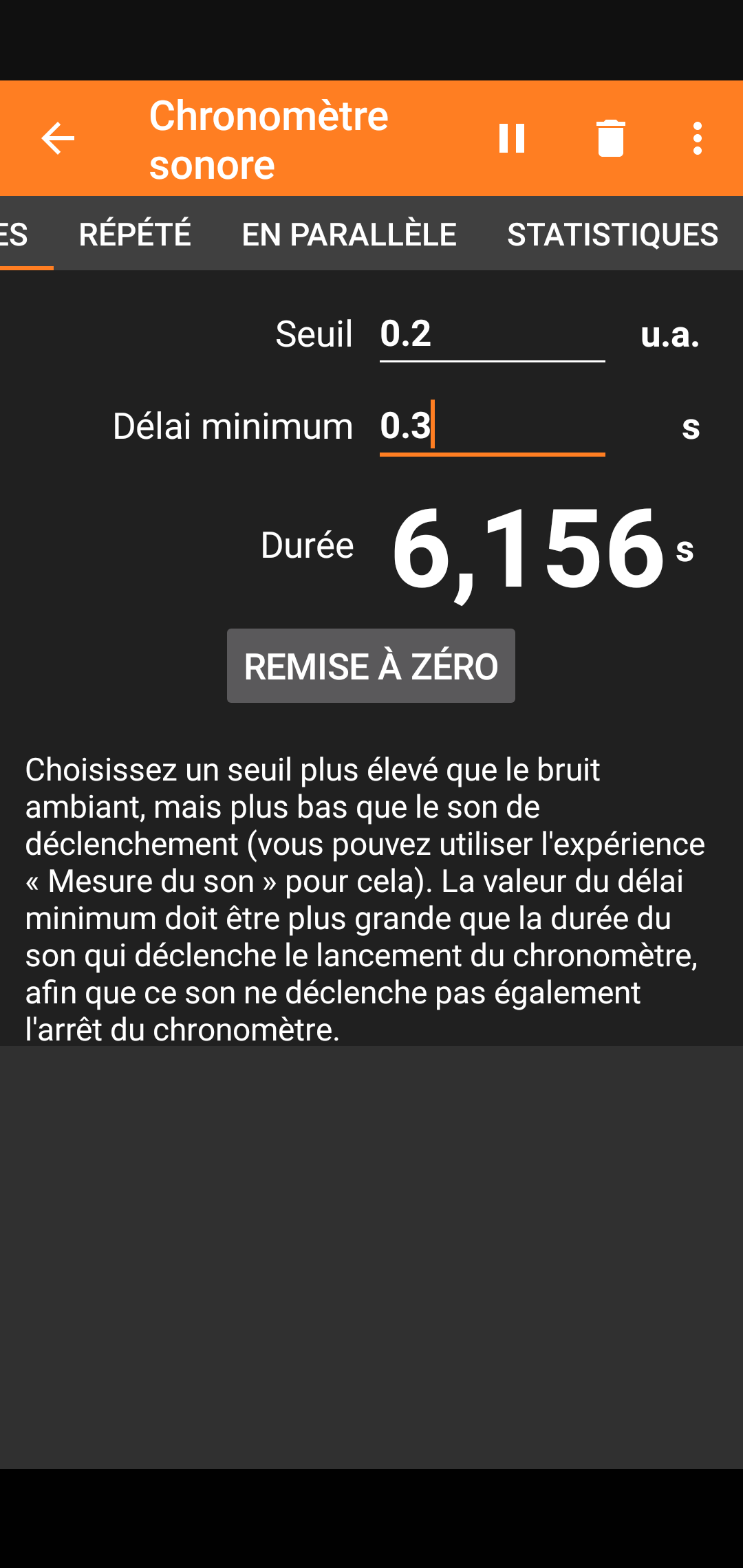Open the STATISTIQUES tab
Image resolution: width=743 pixels, height=1568 pixels.
(x=612, y=235)
